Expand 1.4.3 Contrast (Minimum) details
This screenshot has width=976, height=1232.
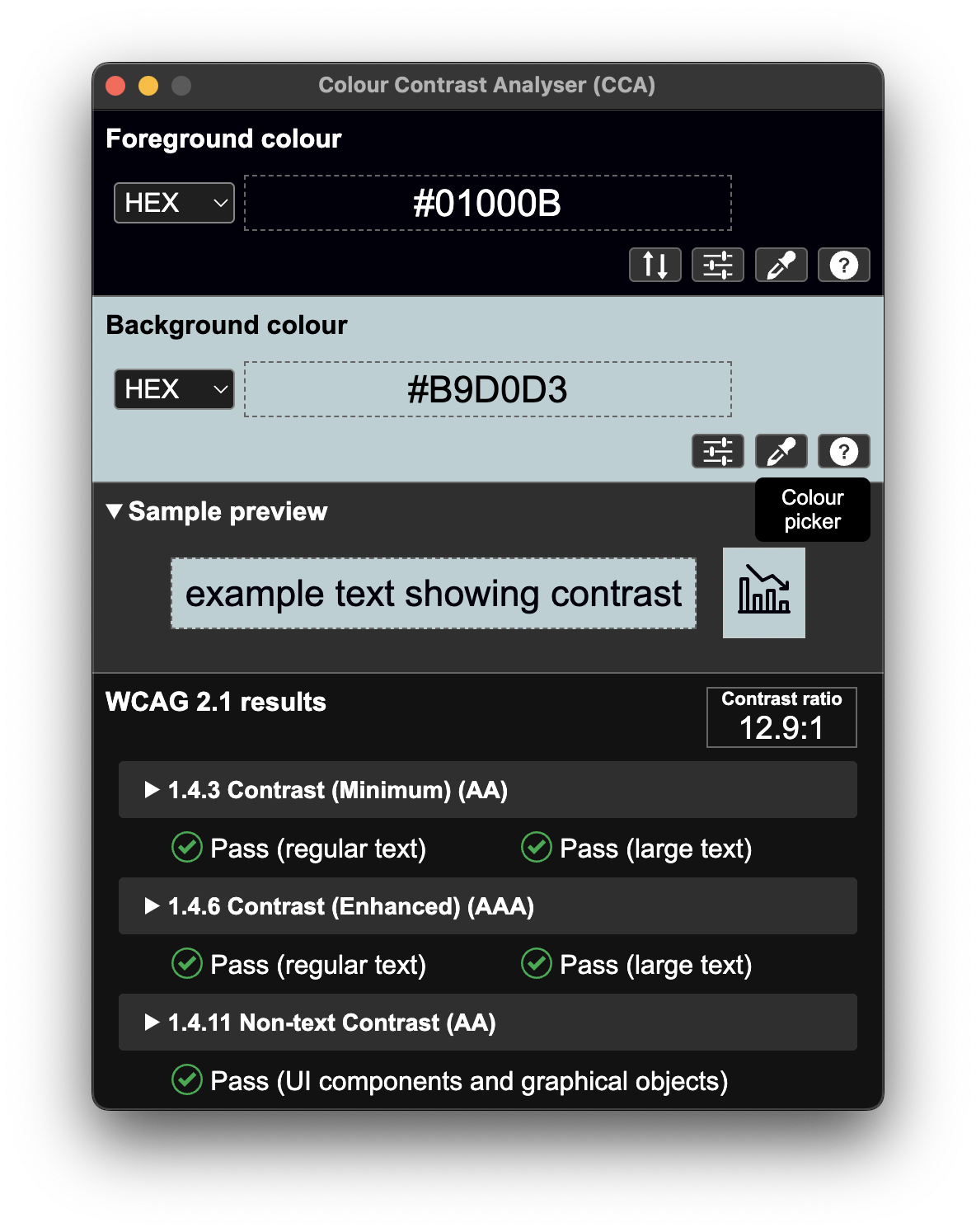click(488, 790)
